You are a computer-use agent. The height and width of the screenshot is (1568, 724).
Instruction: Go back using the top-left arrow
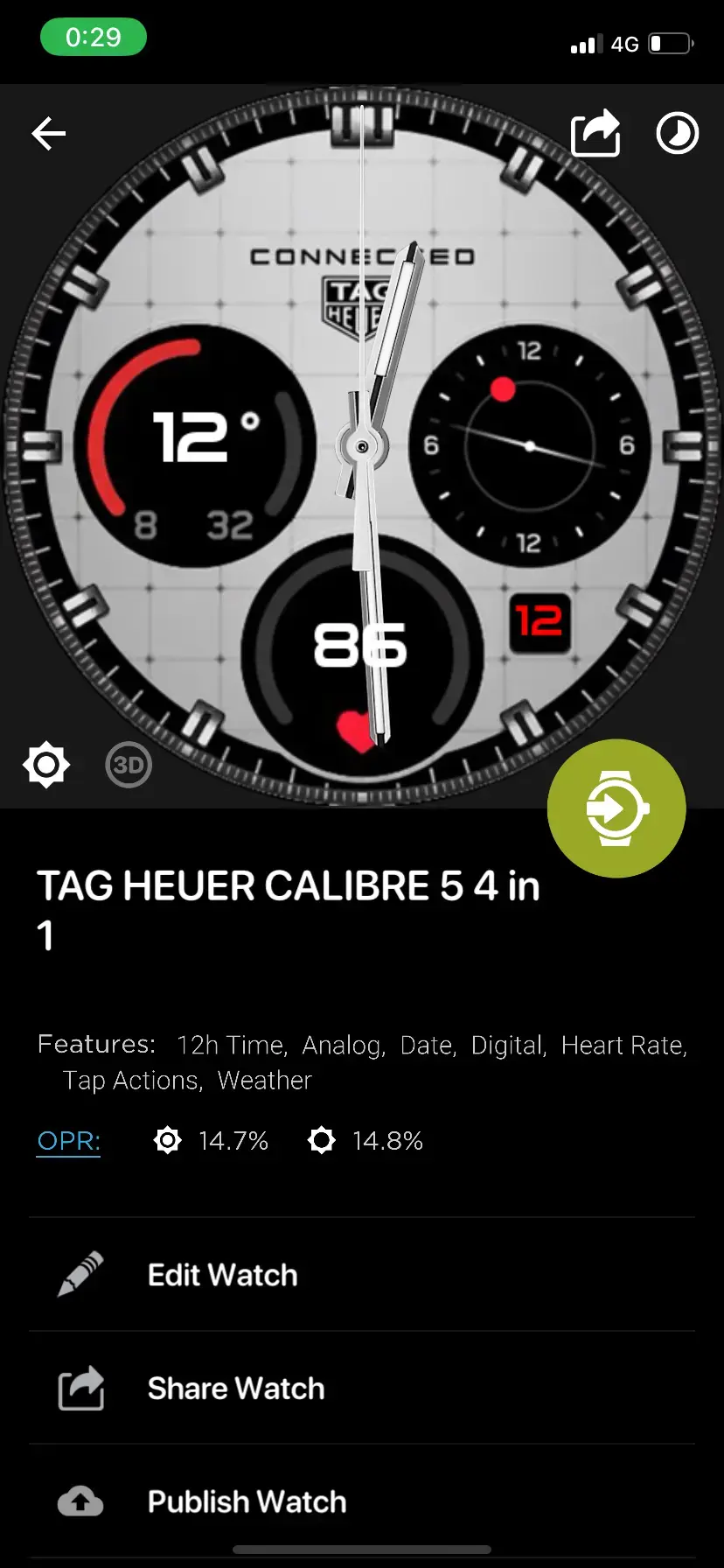tap(49, 134)
